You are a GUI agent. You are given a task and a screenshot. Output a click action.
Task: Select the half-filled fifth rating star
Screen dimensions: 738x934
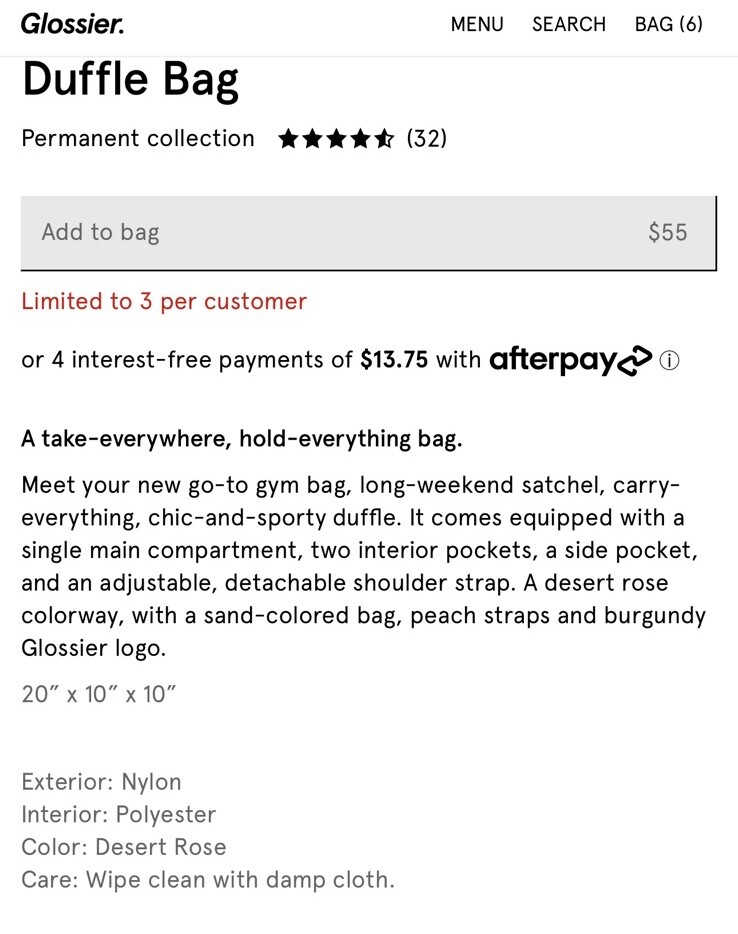point(385,138)
